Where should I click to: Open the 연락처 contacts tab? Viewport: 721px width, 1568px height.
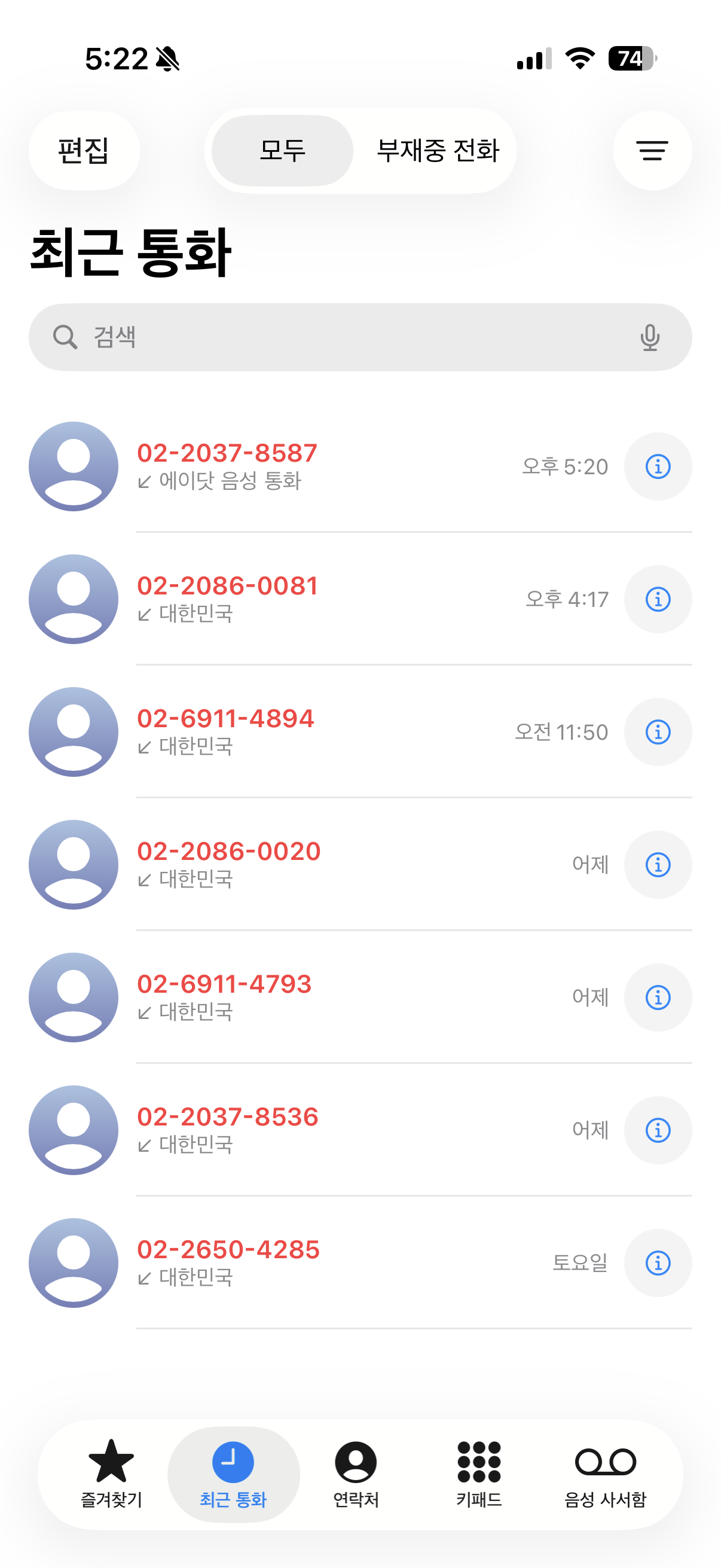tap(356, 1474)
